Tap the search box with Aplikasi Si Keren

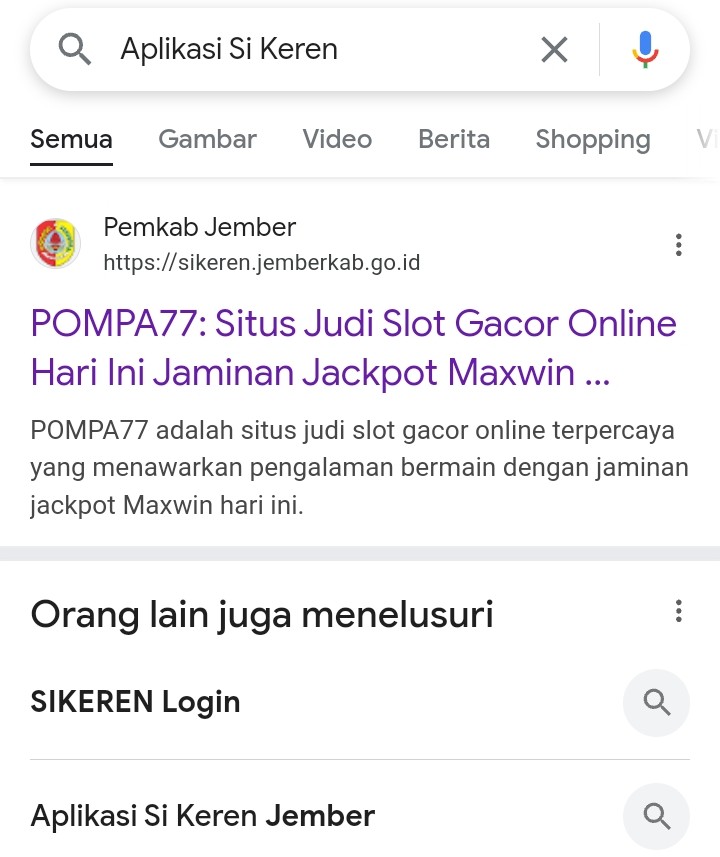coord(300,49)
